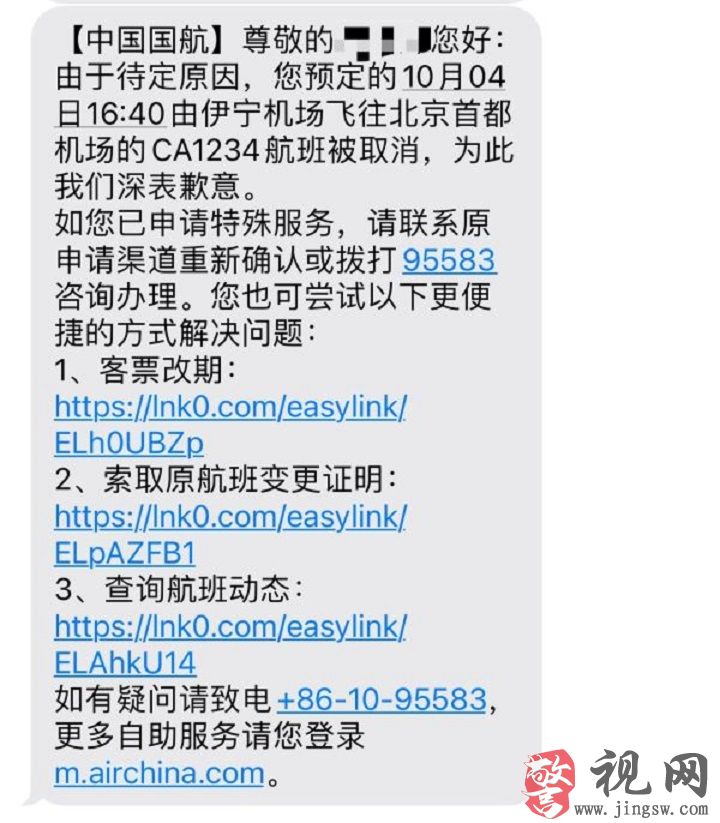Visit the m.airchina.com link
This screenshot has height=823, width=720.
159,773
